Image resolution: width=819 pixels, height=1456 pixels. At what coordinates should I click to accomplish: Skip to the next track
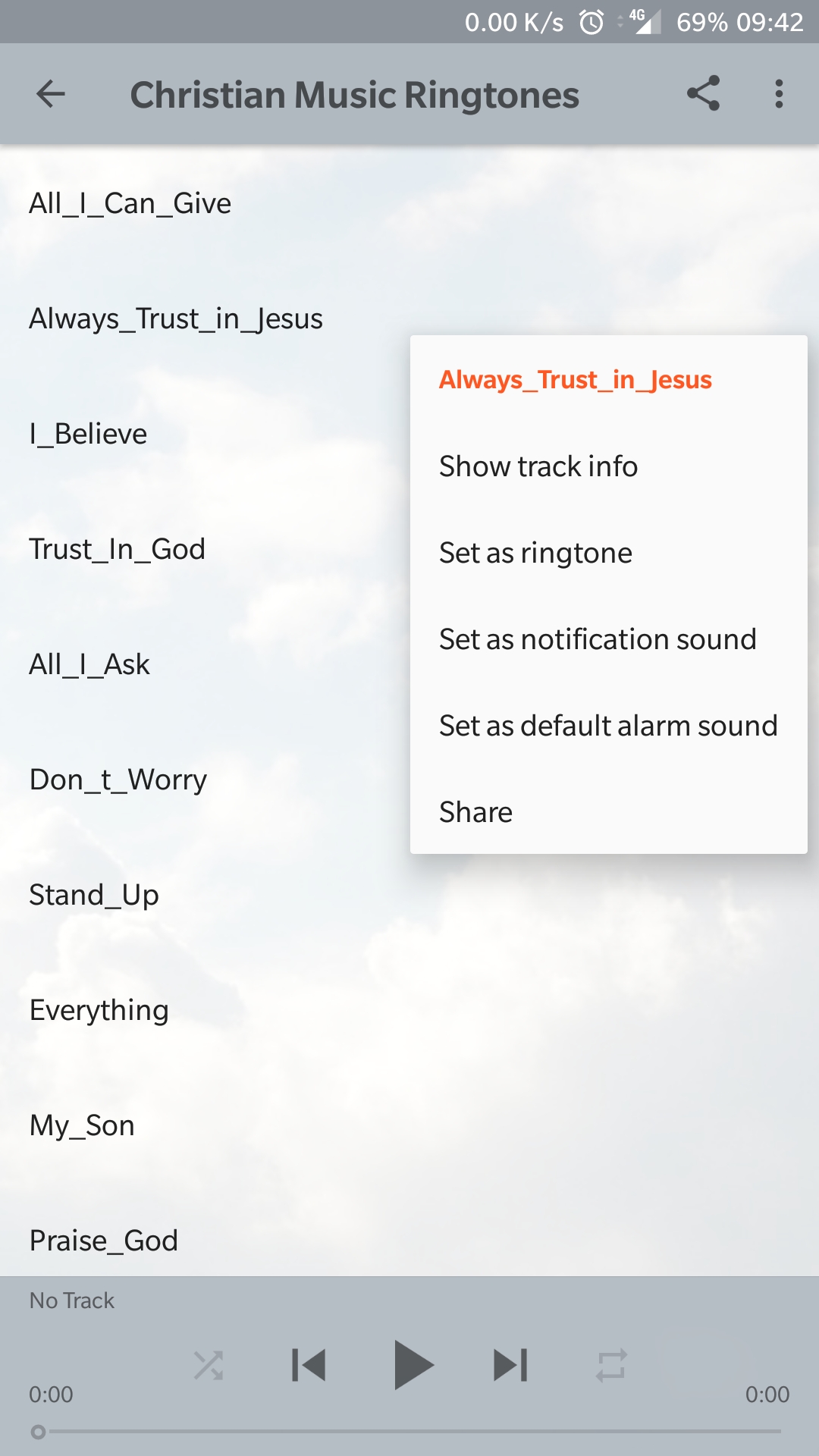(511, 1363)
